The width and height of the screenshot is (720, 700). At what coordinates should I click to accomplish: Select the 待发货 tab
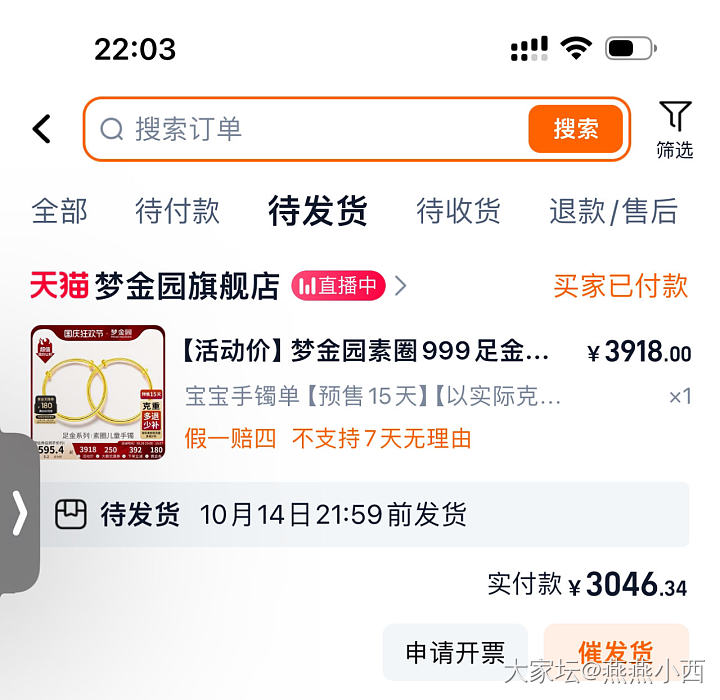tap(317, 211)
